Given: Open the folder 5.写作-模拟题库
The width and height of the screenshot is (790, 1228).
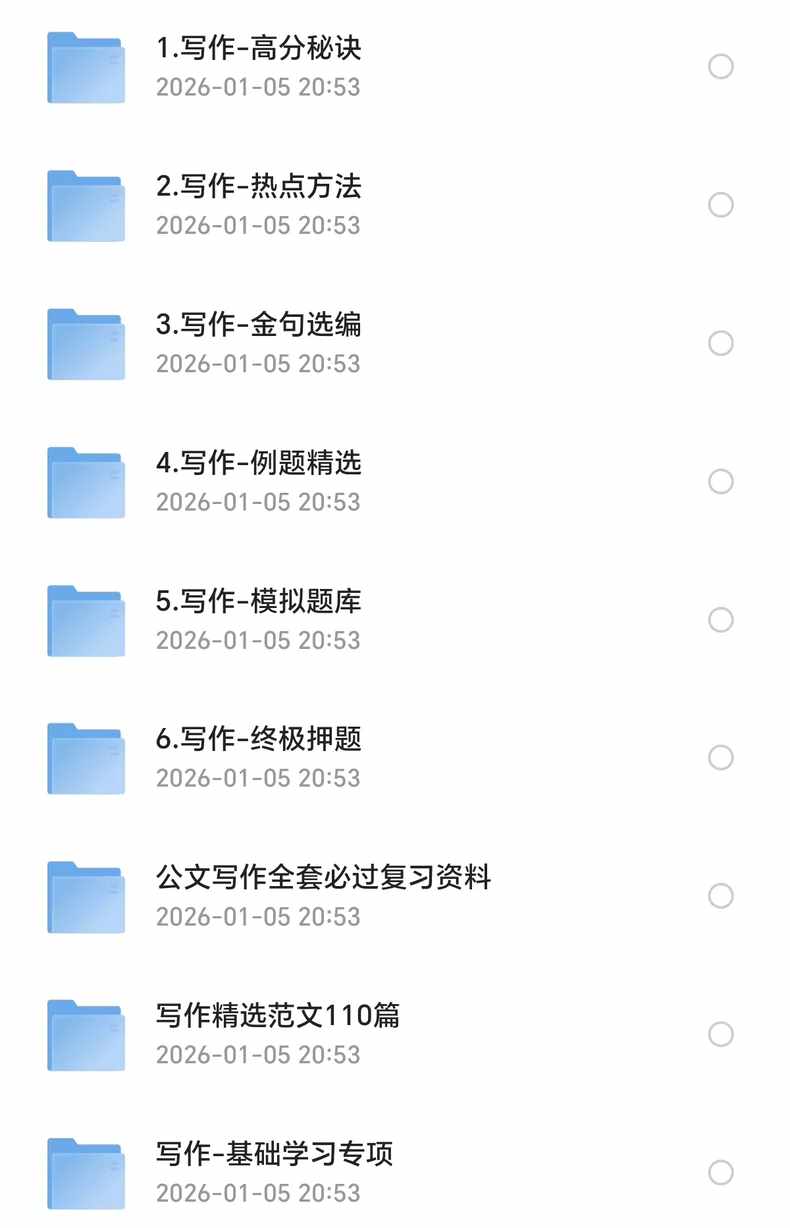Looking at the screenshot, I should 258,601.
